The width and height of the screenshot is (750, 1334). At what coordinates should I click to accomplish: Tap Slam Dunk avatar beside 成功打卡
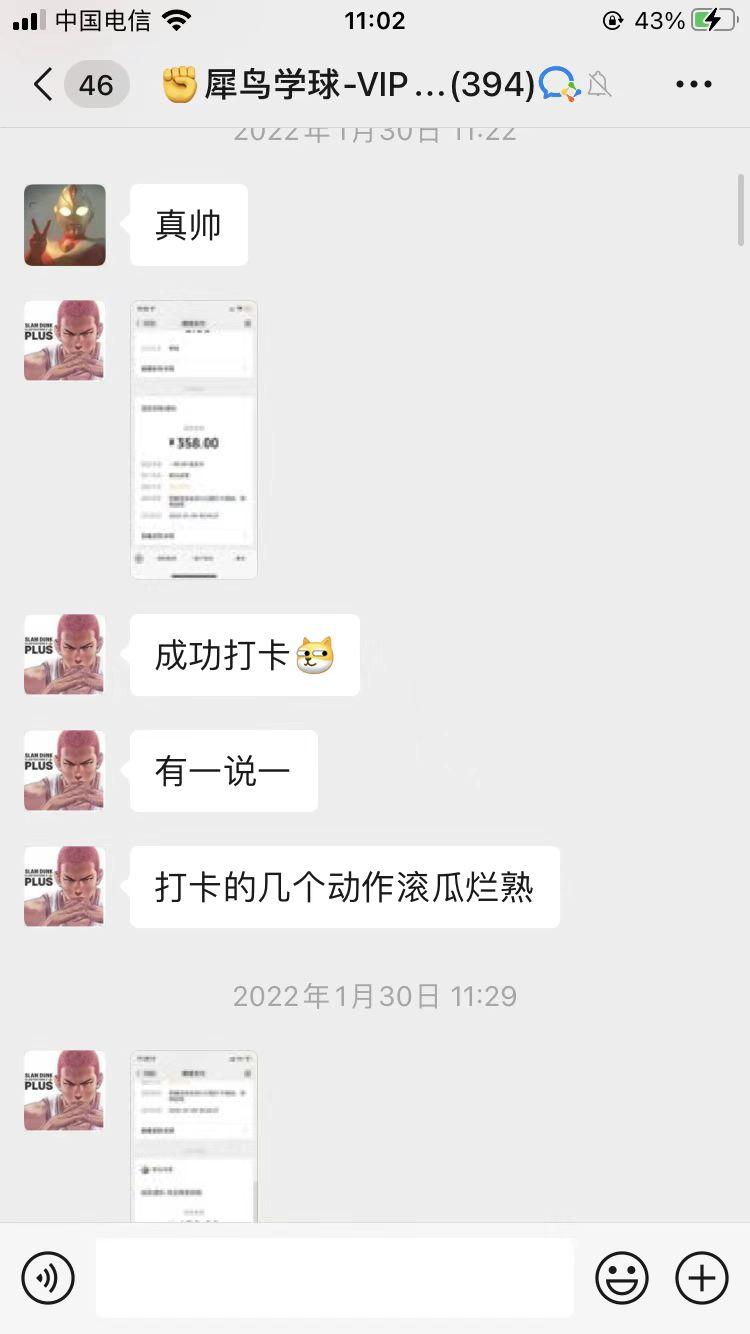pyautogui.click(x=65, y=655)
